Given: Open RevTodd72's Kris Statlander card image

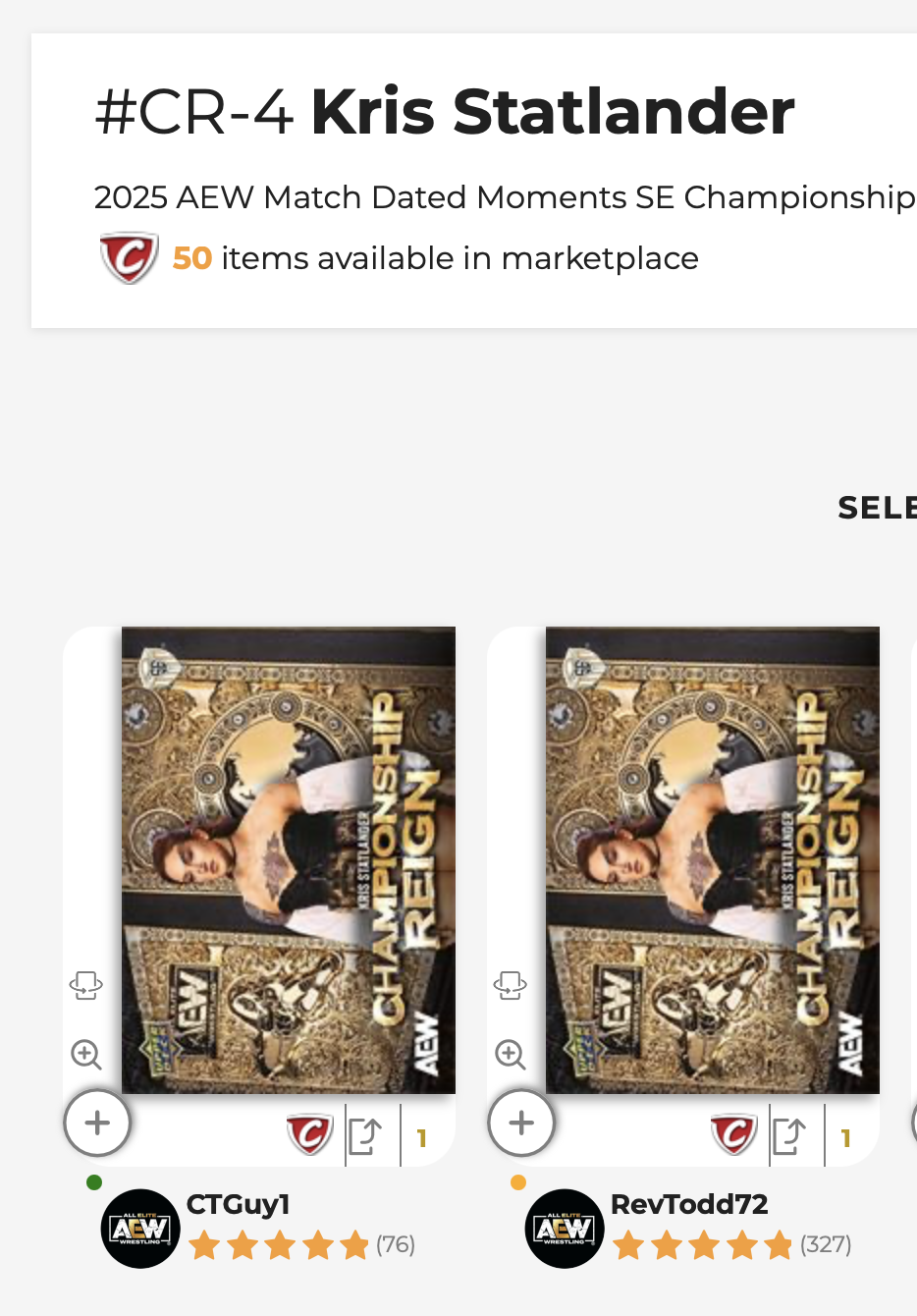Looking at the screenshot, I should point(712,859).
